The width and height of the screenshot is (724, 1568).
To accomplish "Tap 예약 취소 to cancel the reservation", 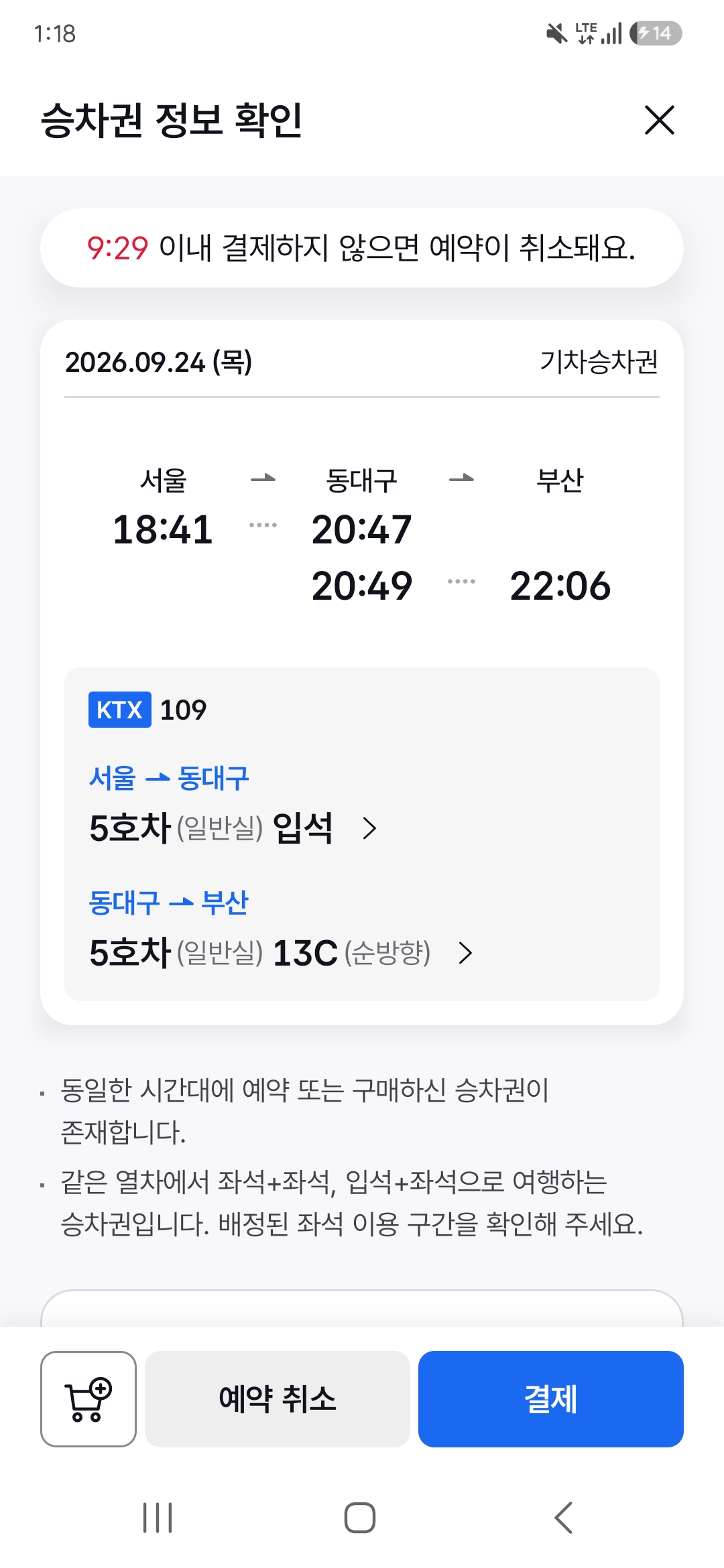I will point(278,1399).
